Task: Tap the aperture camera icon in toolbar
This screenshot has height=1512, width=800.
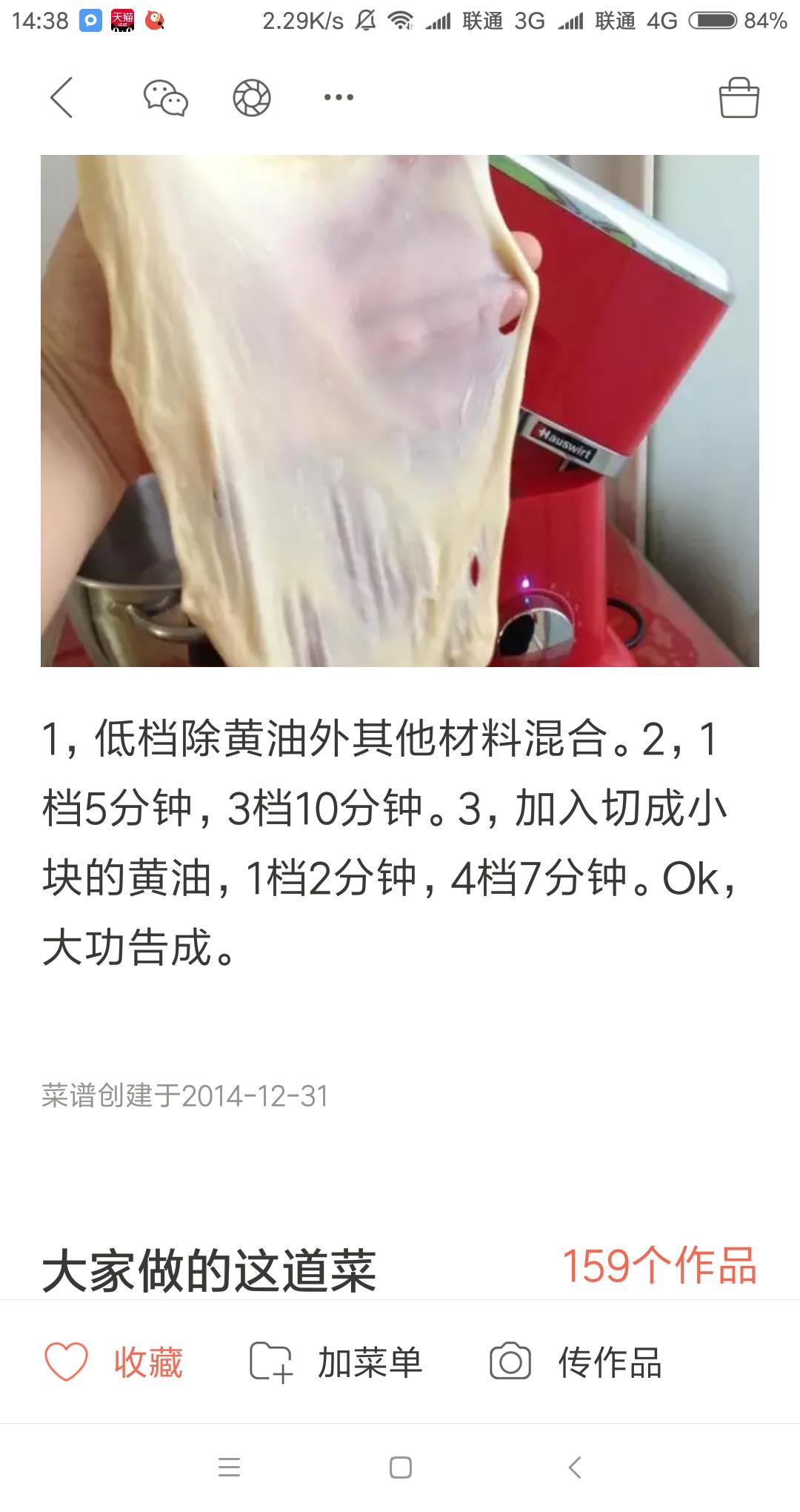Action: click(250, 96)
